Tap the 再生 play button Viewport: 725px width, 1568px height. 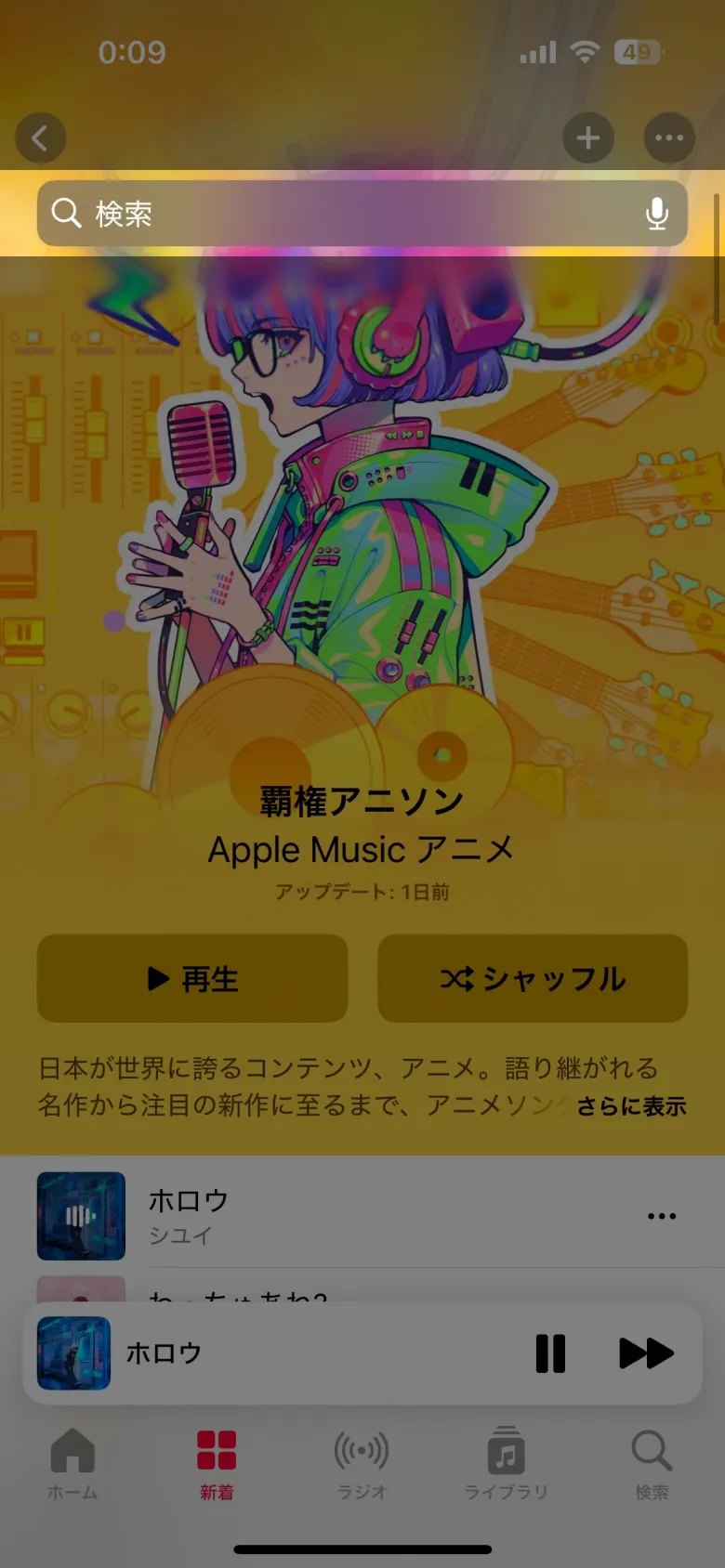click(x=192, y=978)
